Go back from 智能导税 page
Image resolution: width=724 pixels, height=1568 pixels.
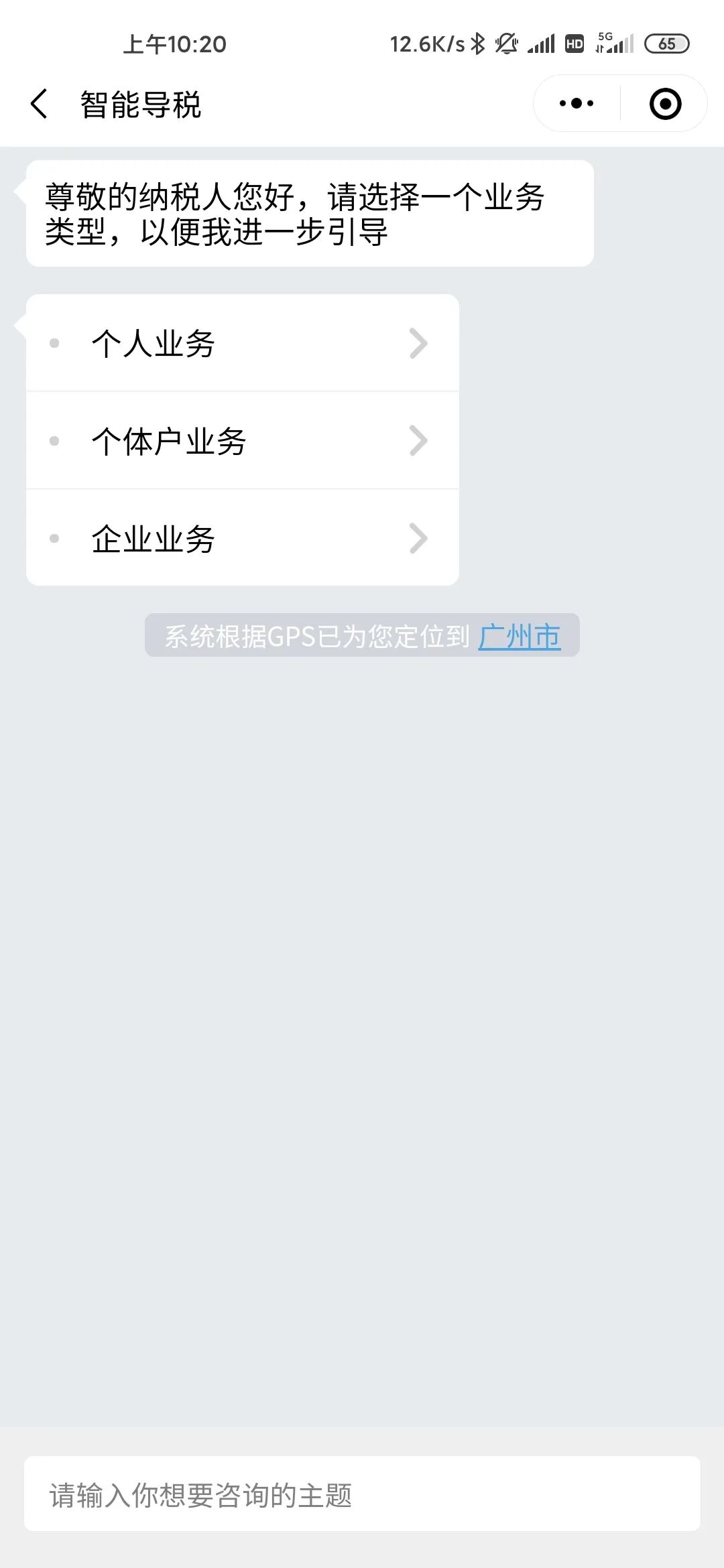click(39, 104)
